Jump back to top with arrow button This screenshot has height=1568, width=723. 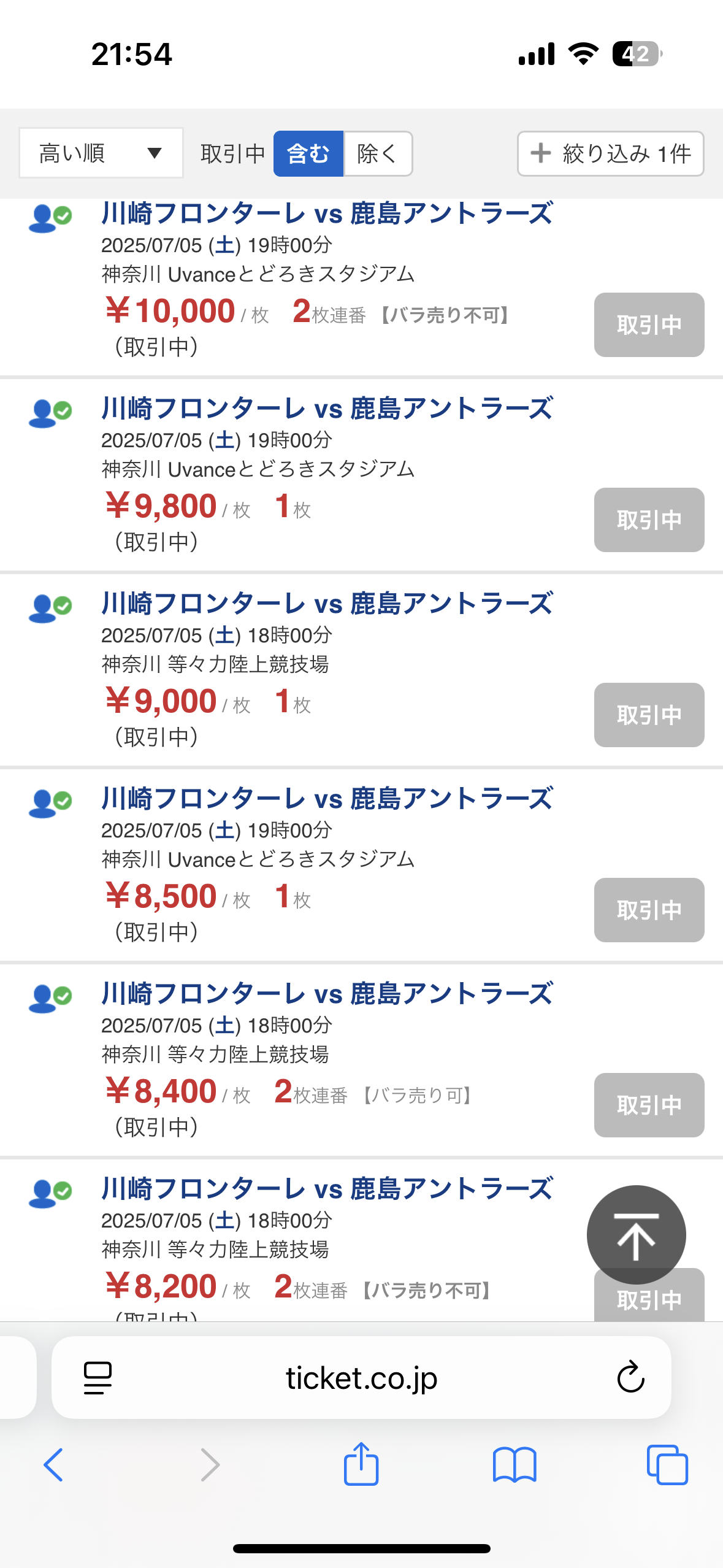click(x=637, y=1235)
